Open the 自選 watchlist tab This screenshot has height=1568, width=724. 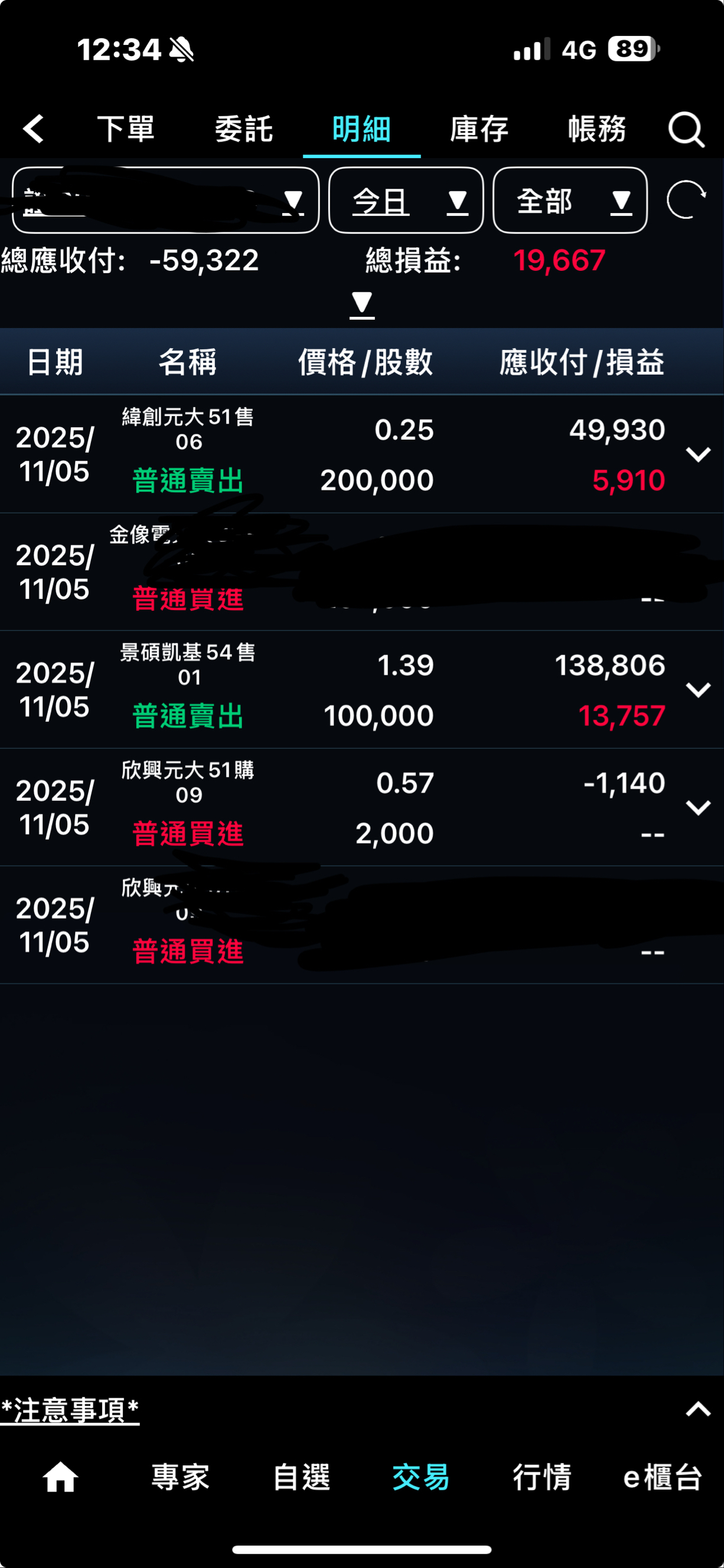301,1477
